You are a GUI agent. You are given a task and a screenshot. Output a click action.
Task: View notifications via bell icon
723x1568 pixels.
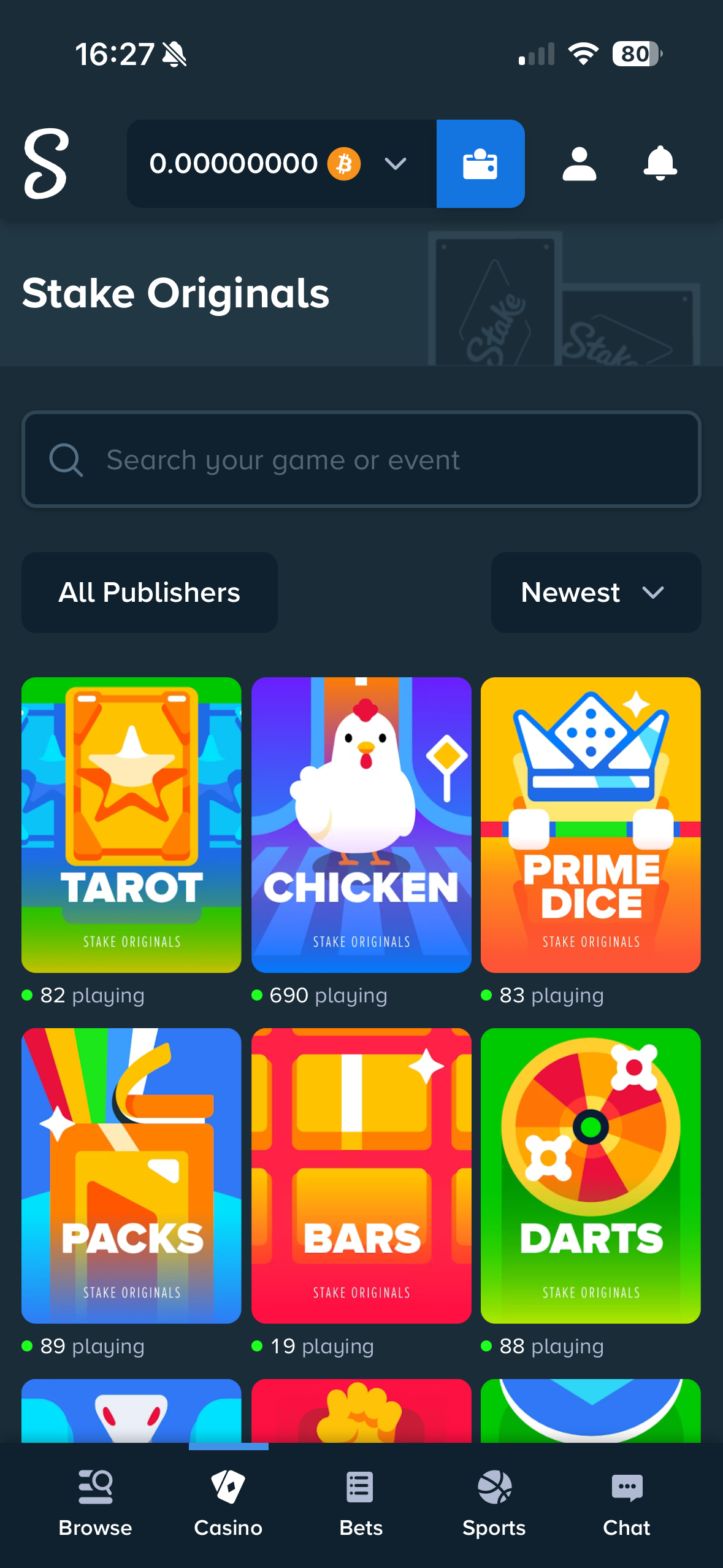click(659, 163)
